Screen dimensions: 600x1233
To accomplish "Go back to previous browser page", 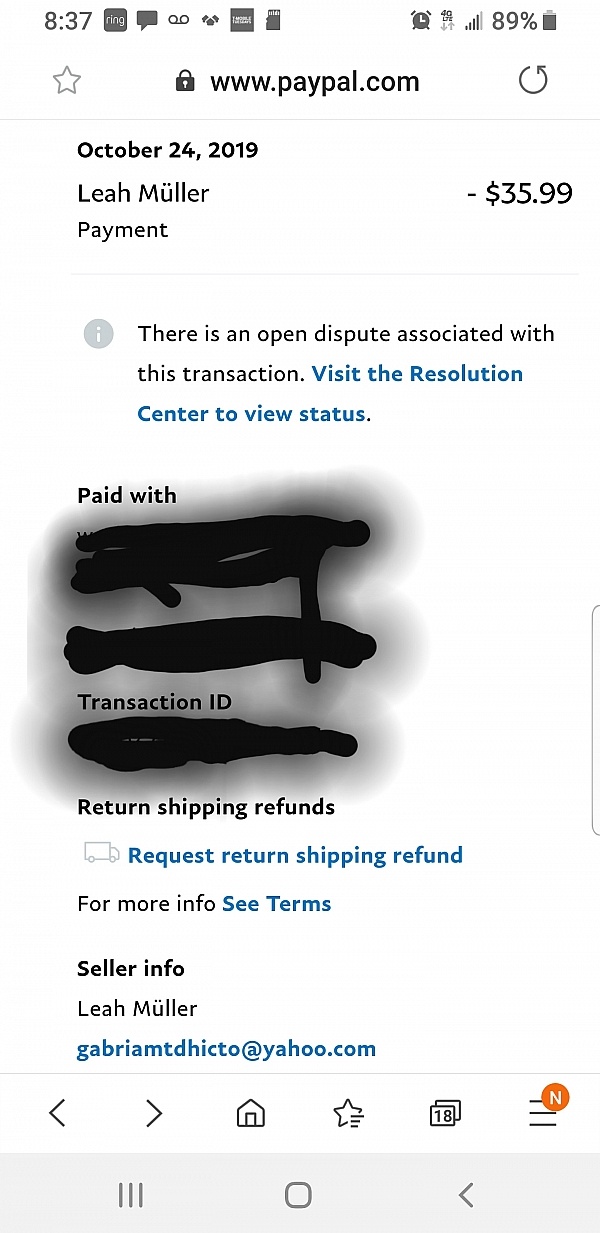I will (57, 1113).
